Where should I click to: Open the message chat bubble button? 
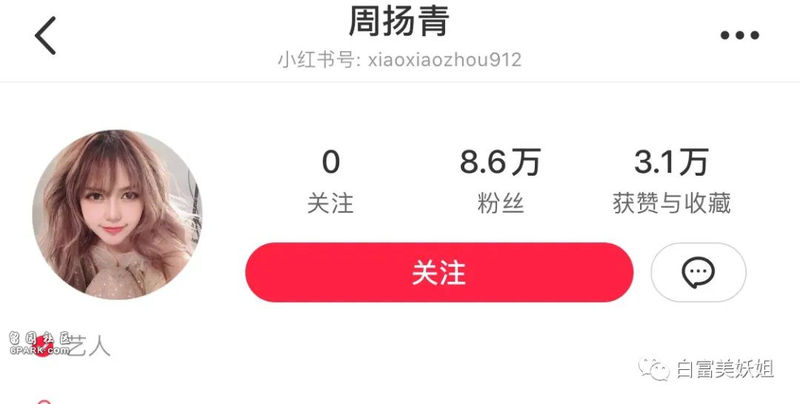[698, 272]
